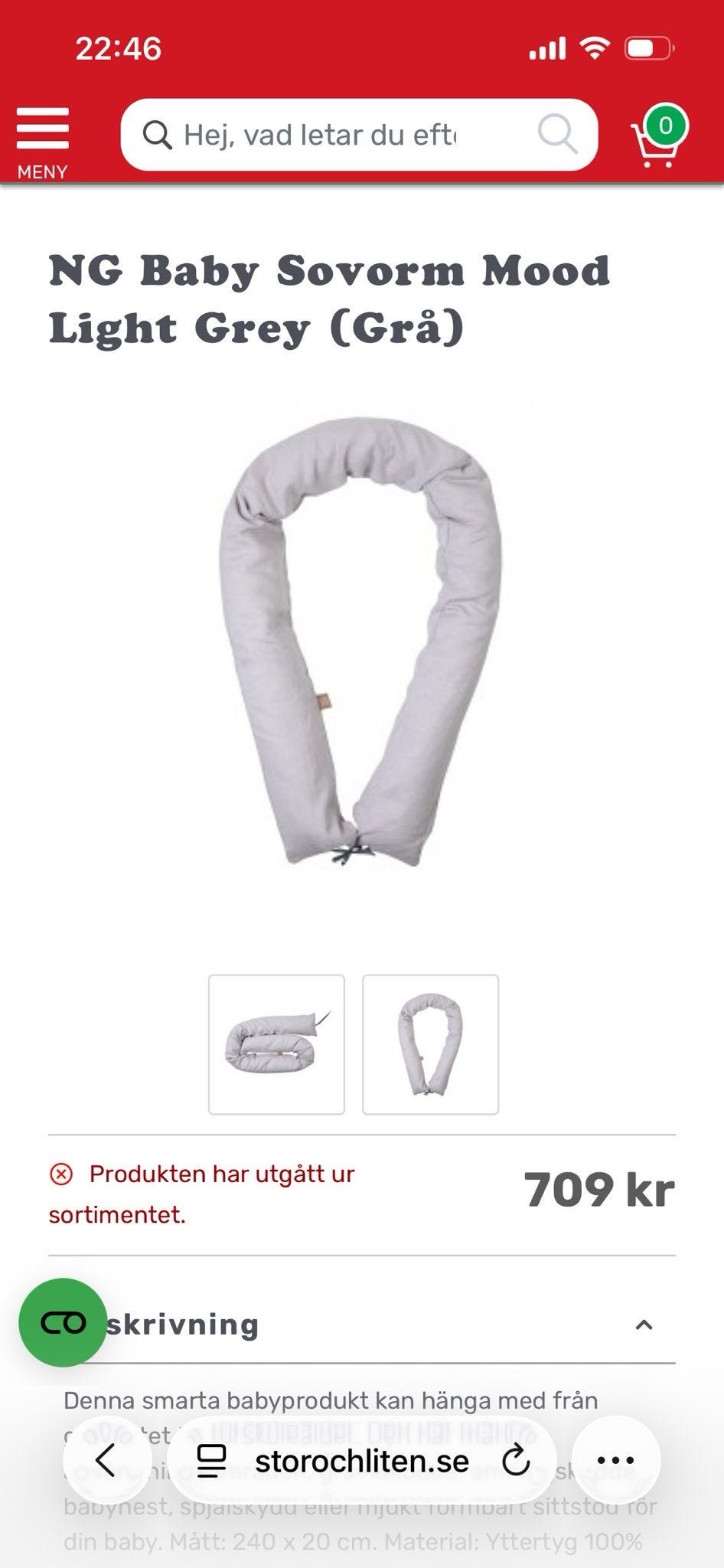Tap the magnifier button inside search bar

coord(557,135)
